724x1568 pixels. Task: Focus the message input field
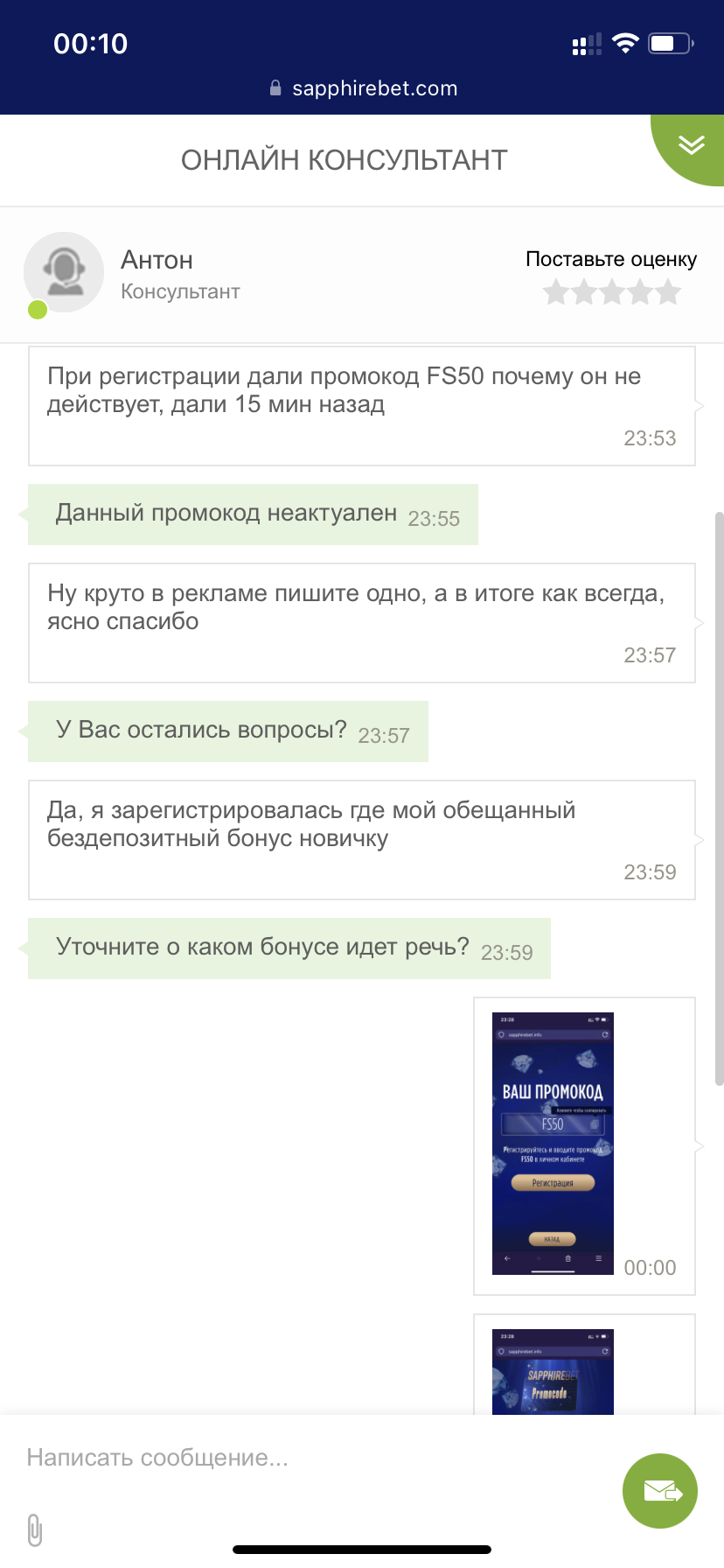pos(315,1458)
